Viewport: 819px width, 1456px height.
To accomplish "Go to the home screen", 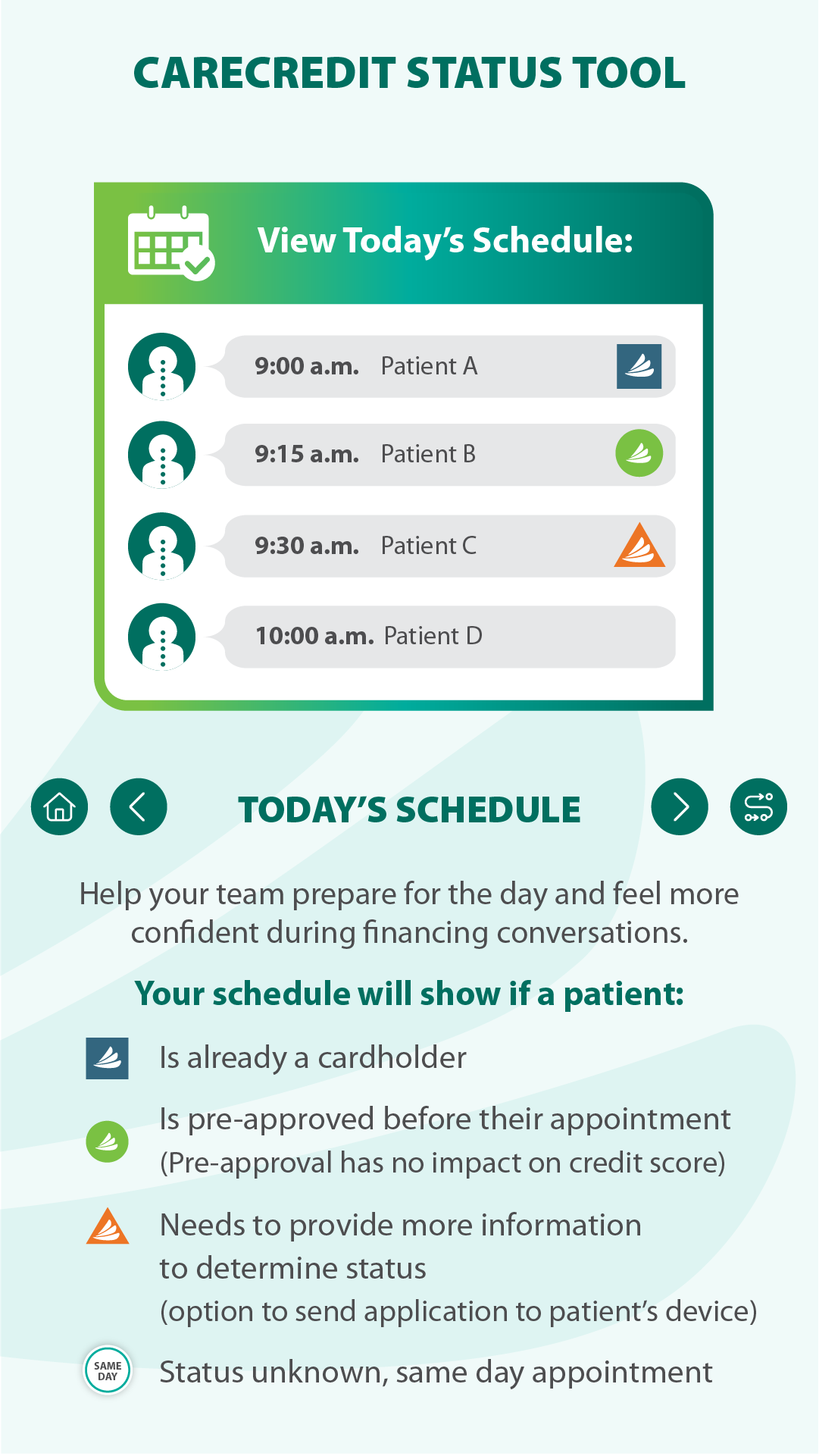I will 59,807.
